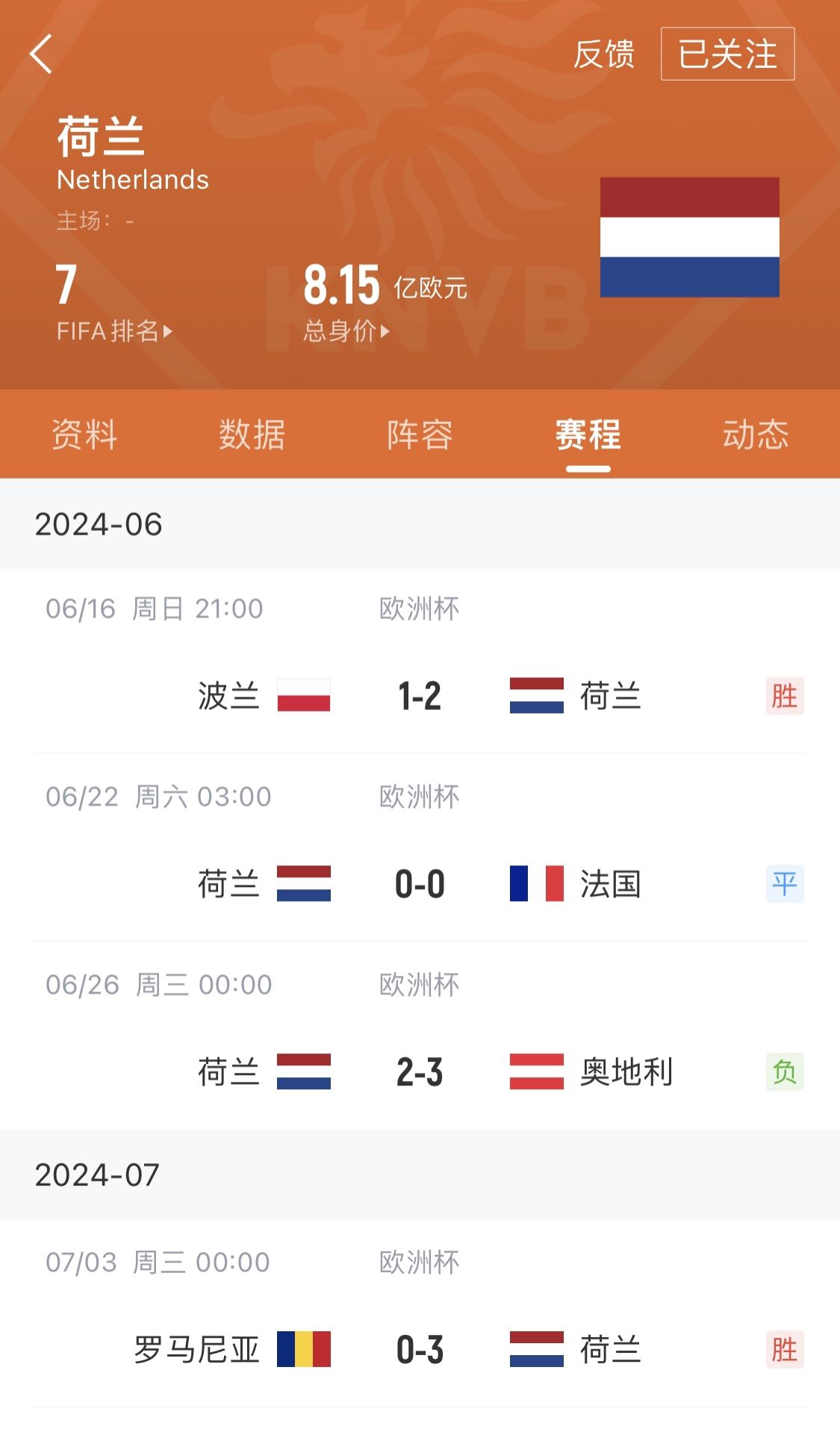Open the 荷兰 vs 奥地利 2-3 match
The height and width of the screenshot is (1429, 840).
coord(420,1072)
